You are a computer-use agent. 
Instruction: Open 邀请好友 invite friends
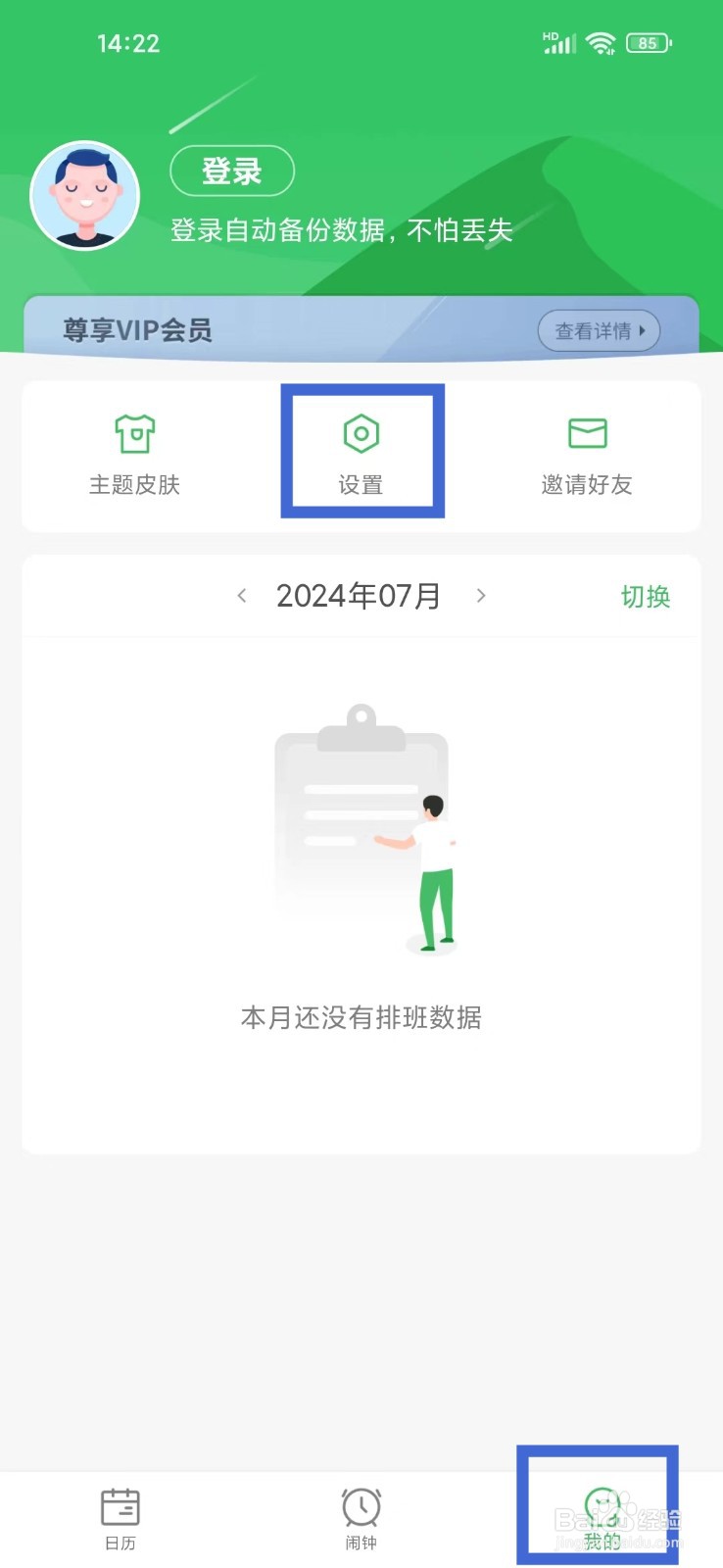point(587,456)
